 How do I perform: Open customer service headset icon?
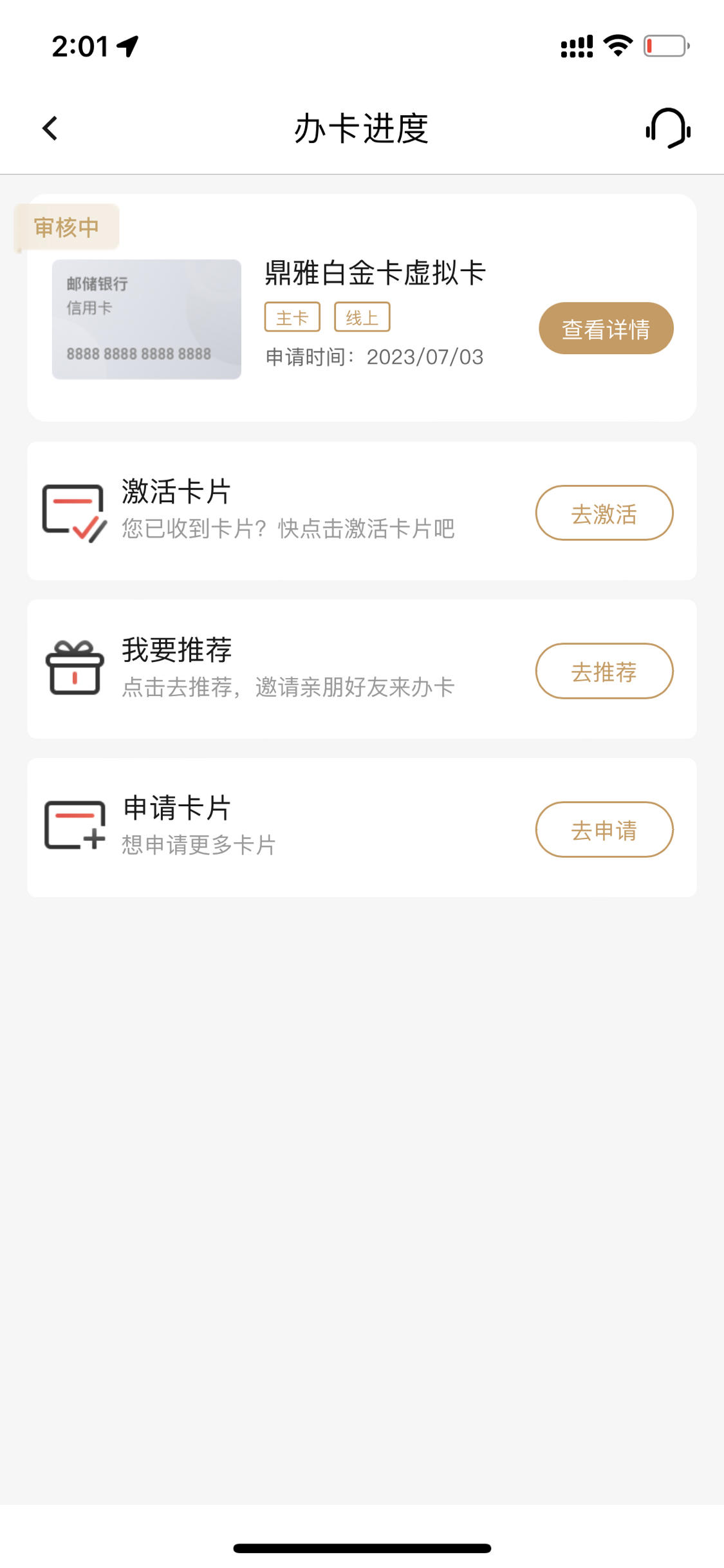click(x=668, y=128)
